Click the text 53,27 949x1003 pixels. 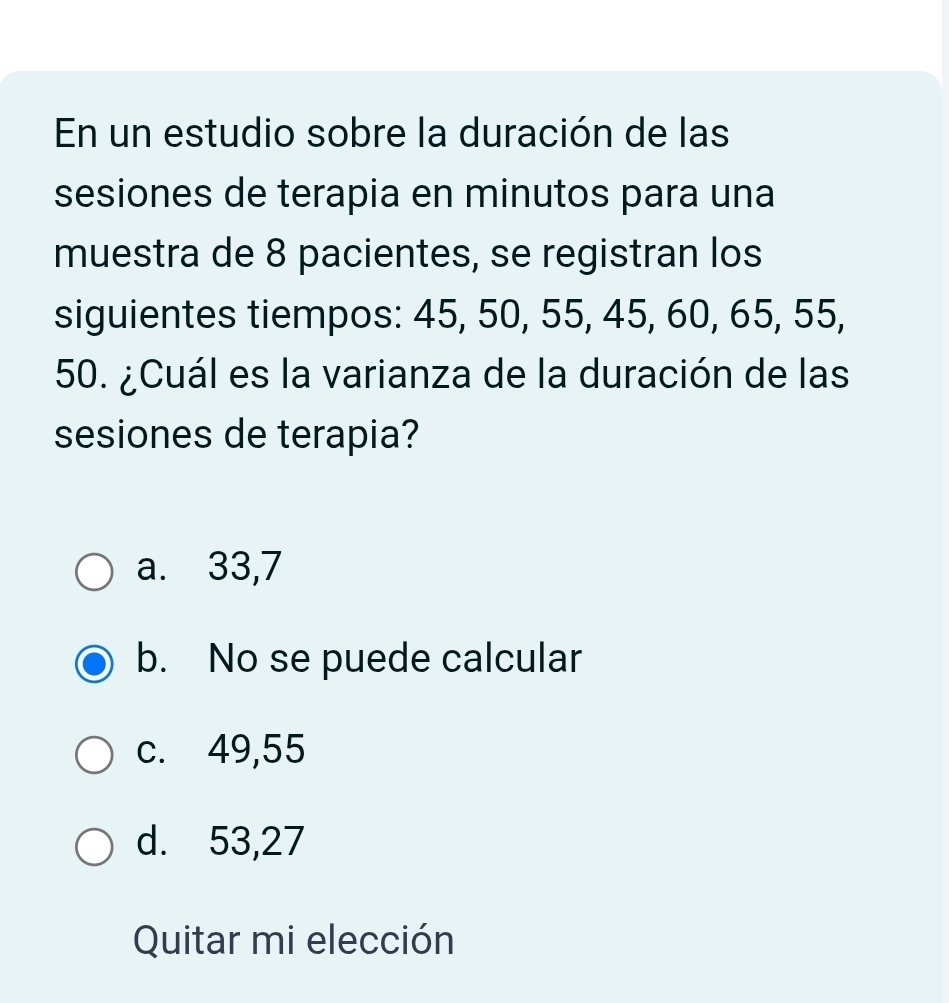tap(255, 842)
